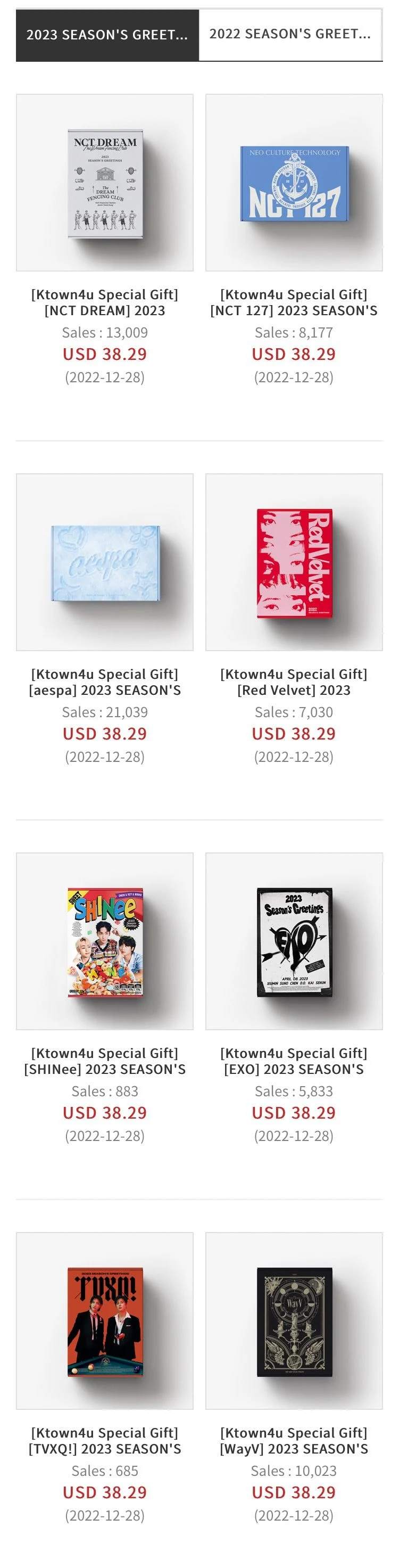399x1568 pixels.
Task: View the Red Velvet 2023 Season's Greetings item
Action: click(294, 562)
